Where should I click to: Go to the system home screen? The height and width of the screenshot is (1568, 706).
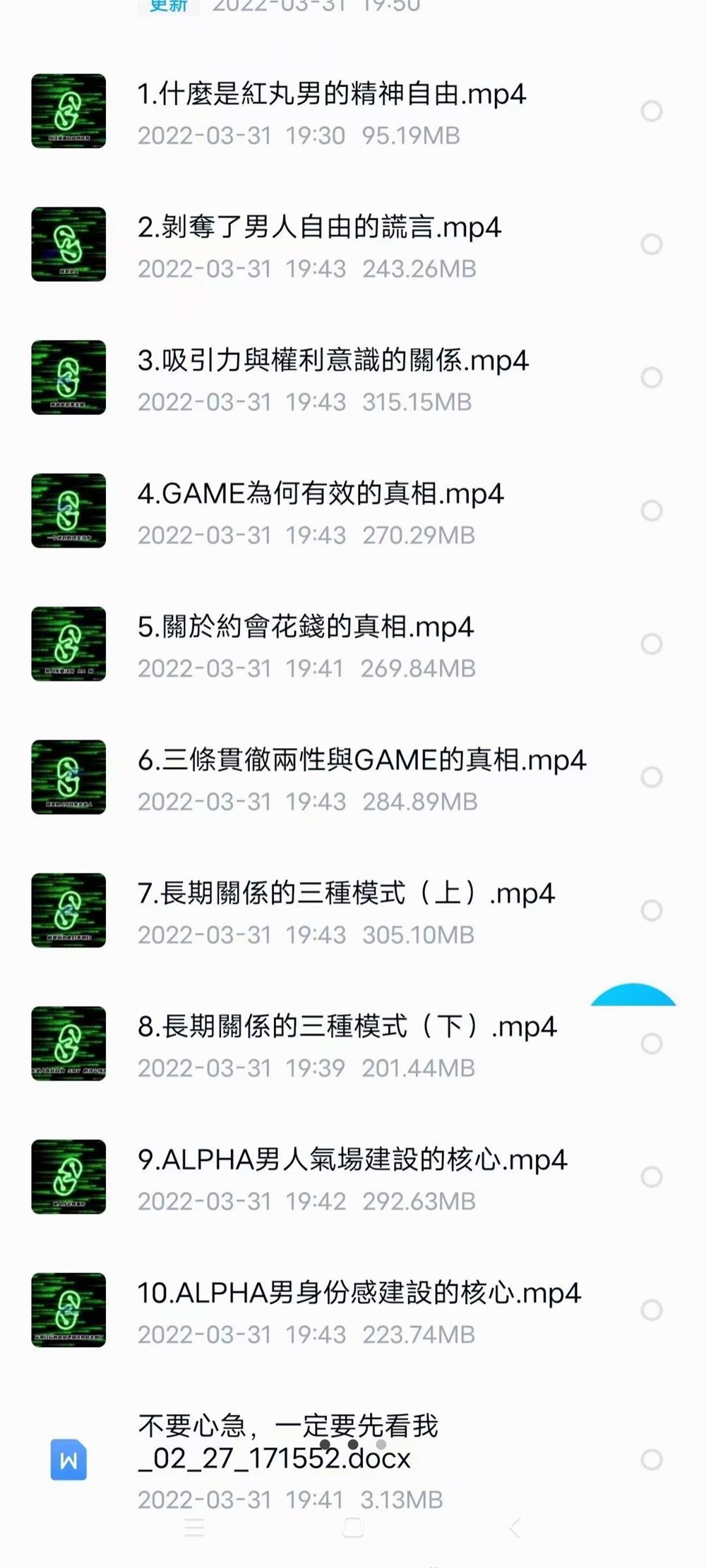coord(353,1528)
